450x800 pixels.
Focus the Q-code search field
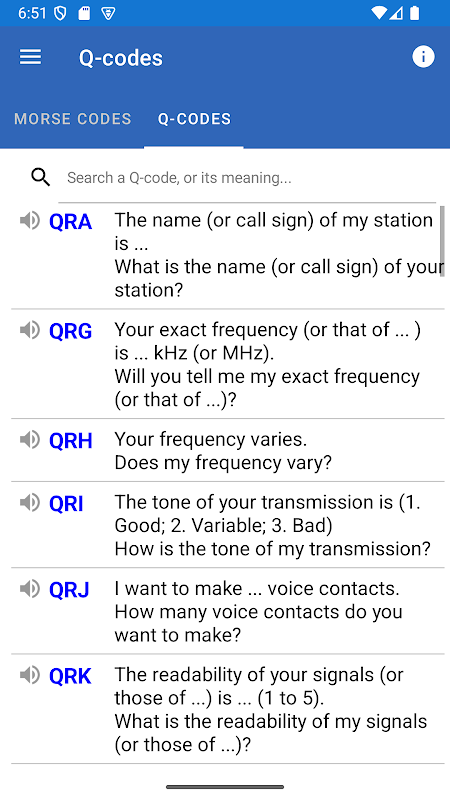[x=247, y=178]
